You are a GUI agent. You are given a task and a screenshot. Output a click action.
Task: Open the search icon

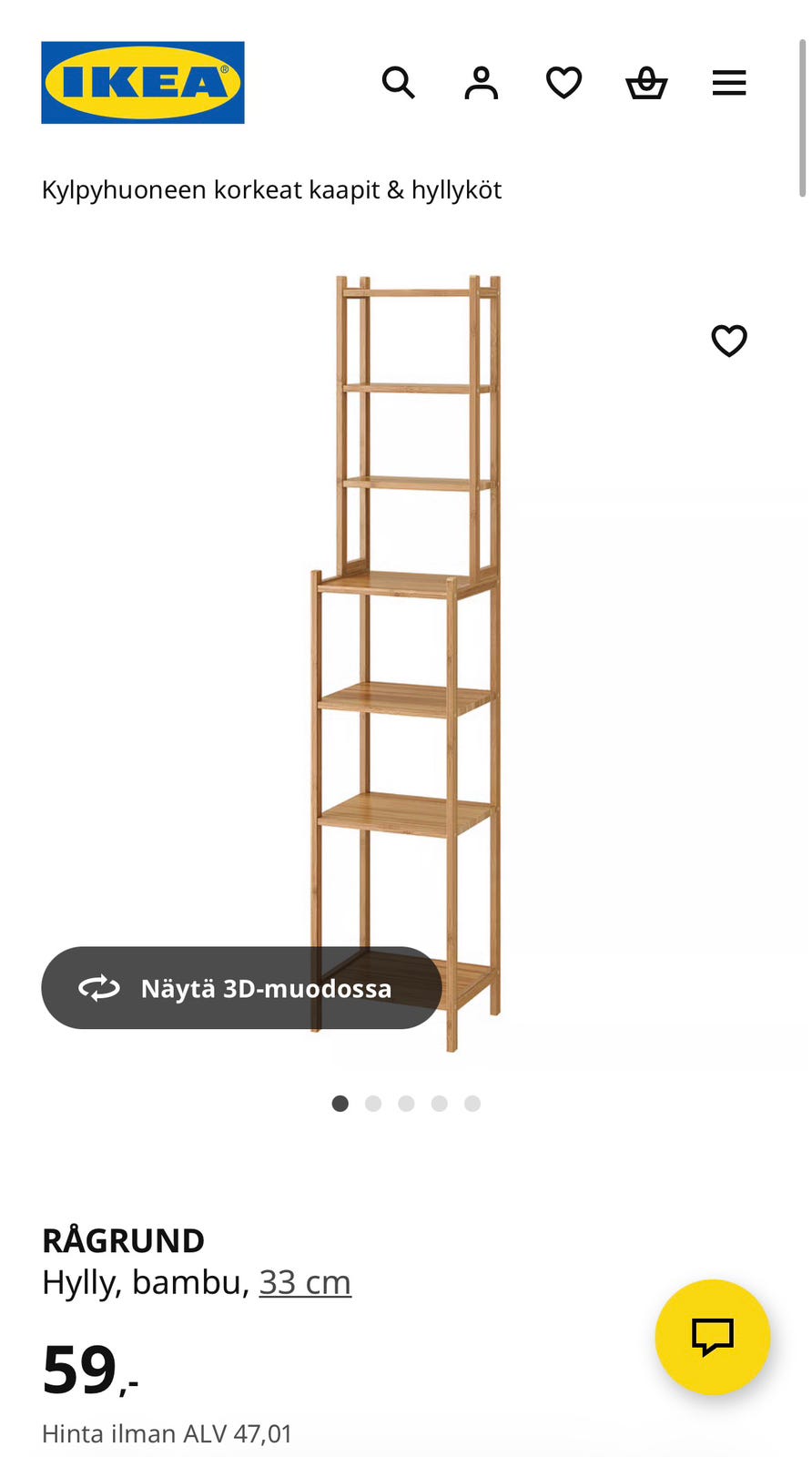pyautogui.click(x=398, y=83)
